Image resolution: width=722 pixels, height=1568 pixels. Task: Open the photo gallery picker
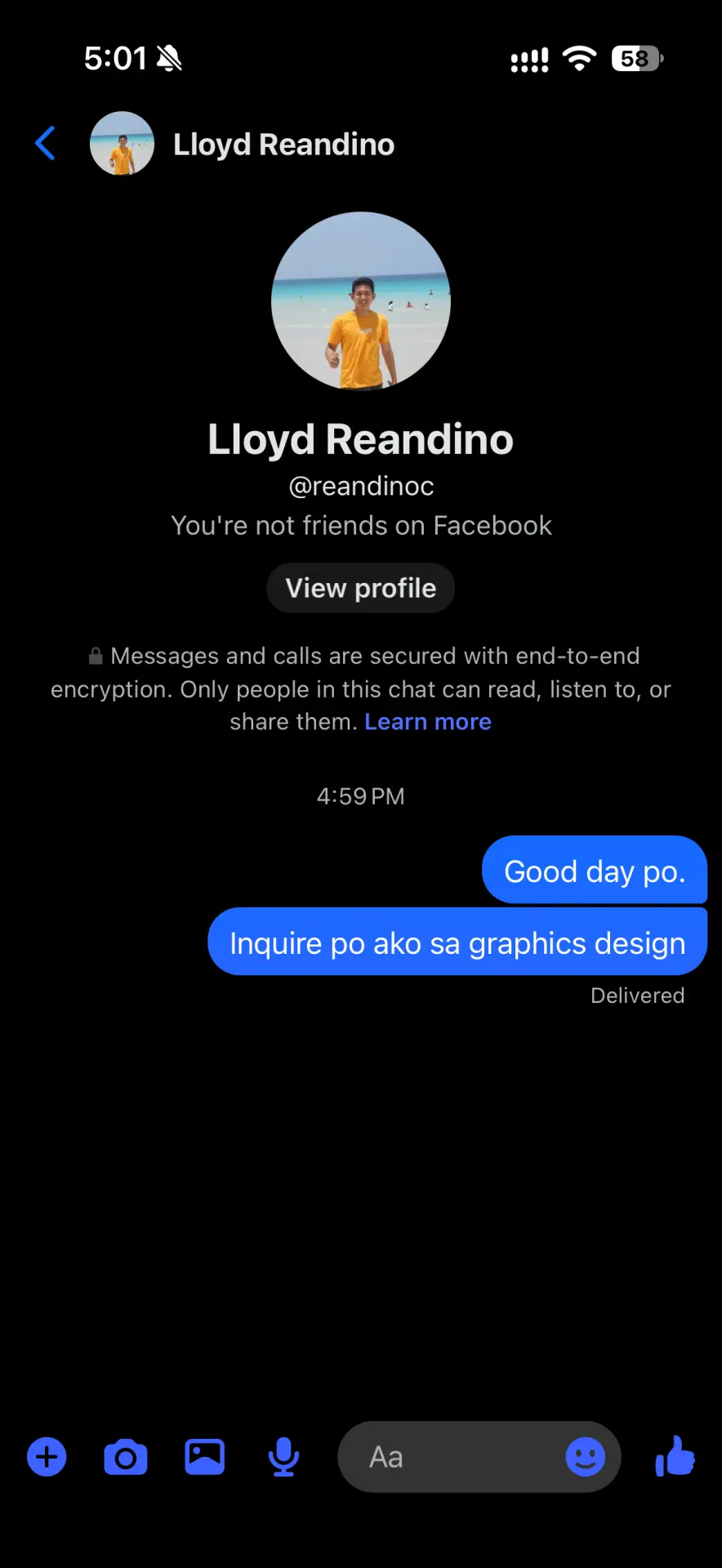click(x=204, y=1457)
